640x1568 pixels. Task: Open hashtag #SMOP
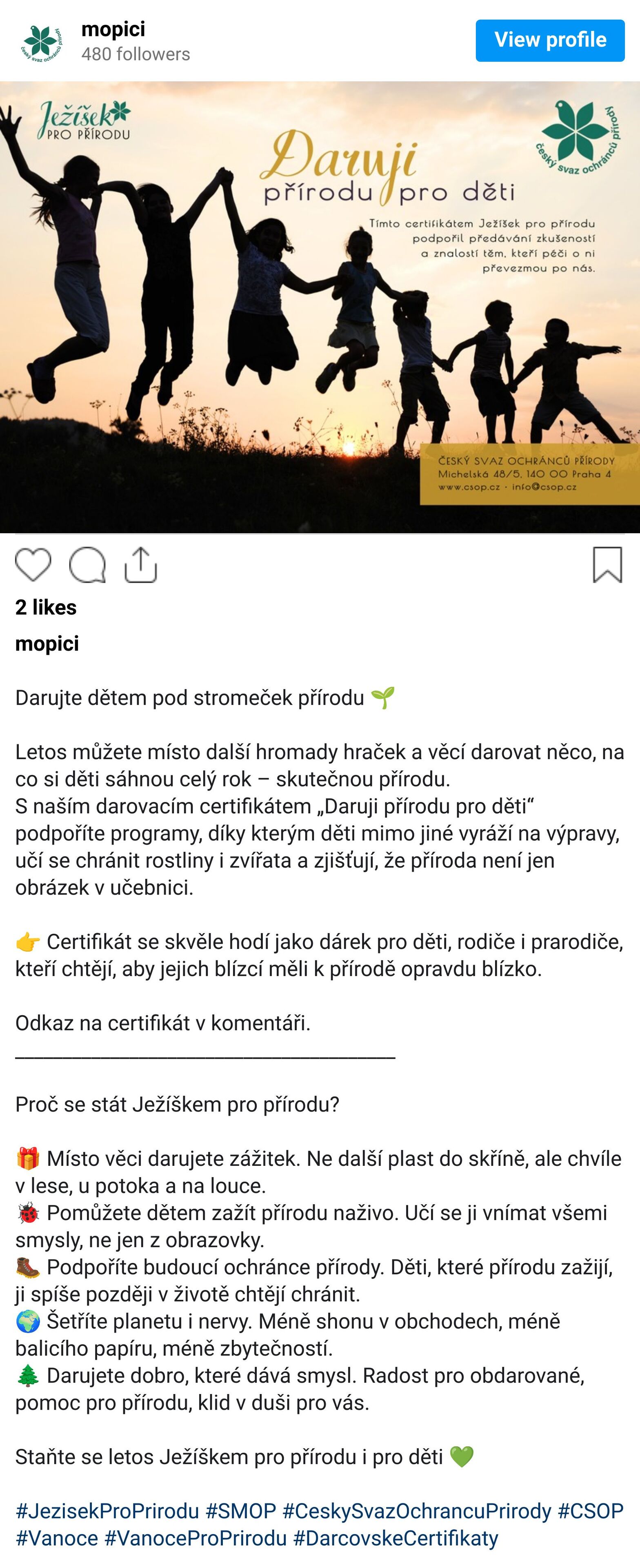point(241,1511)
